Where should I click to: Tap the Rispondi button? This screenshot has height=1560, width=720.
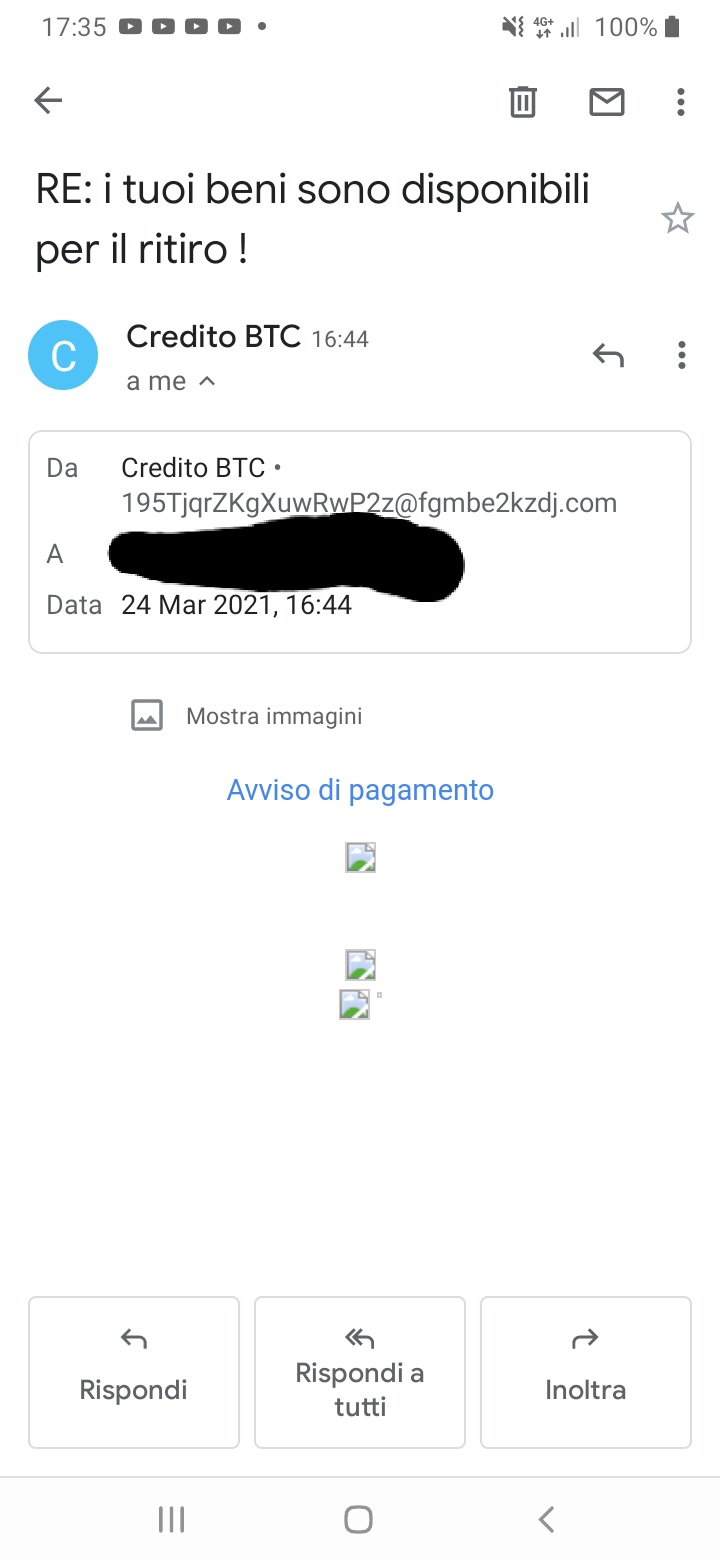pos(134,1371)
